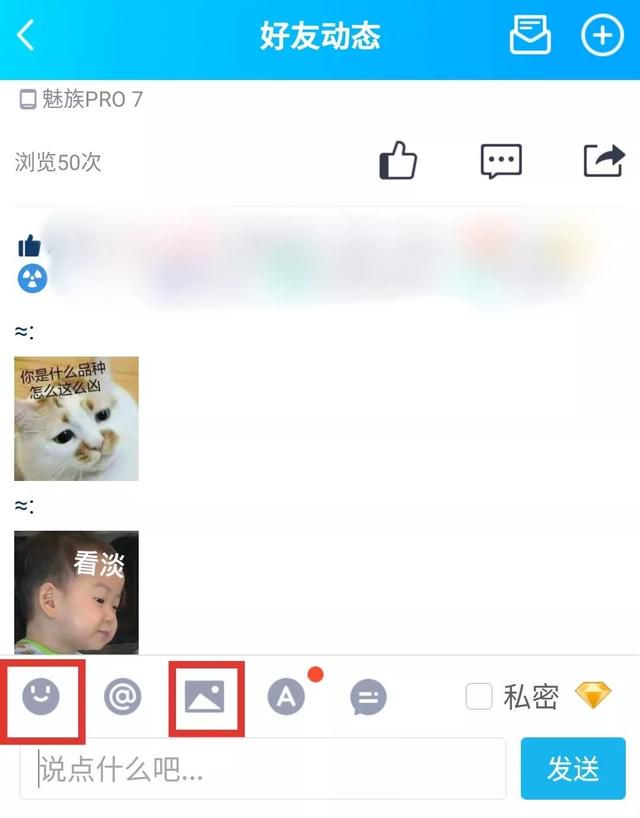The height and width of the screenshot is (818, 640).
Task: Check the 私密 private checkbox
Action: [x=480, y=697]
